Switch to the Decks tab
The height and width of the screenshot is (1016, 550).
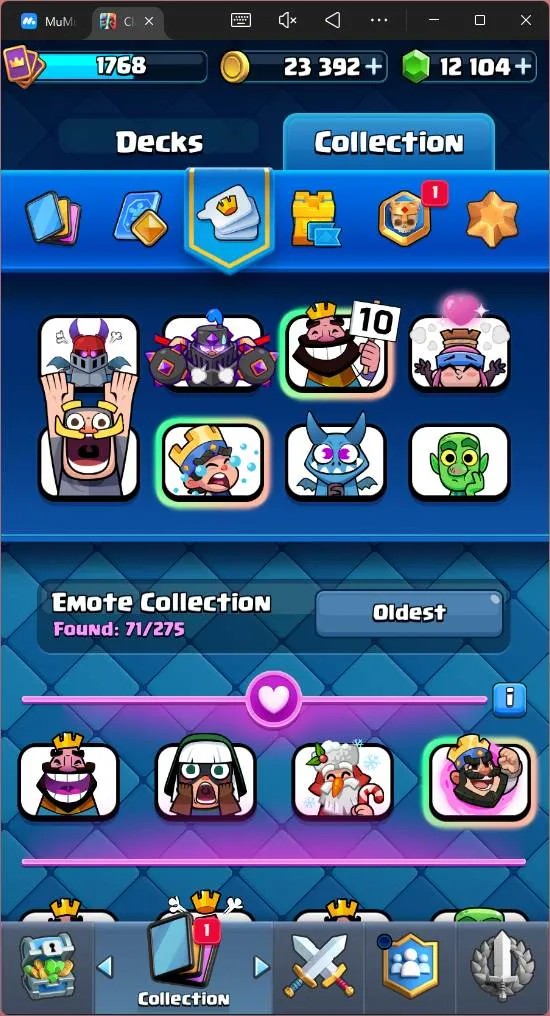tap(159, 142)
